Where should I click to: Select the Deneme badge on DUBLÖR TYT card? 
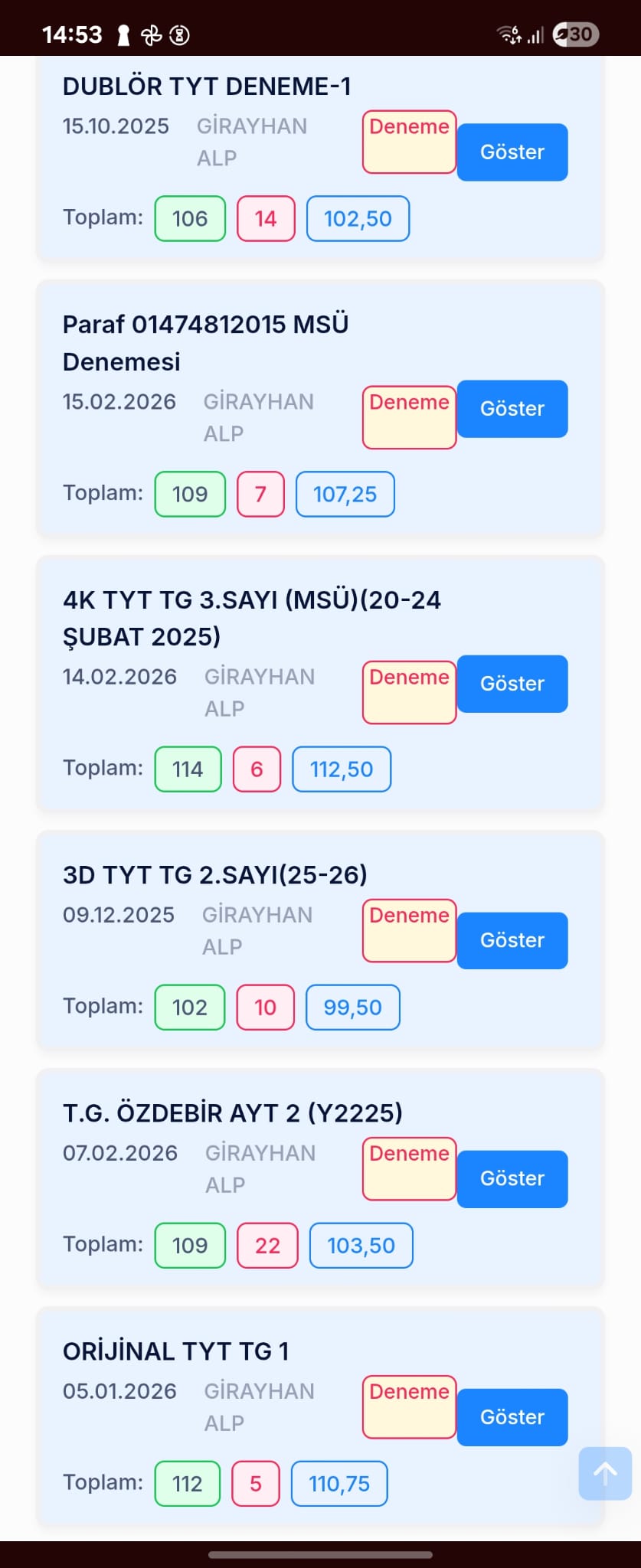(408, 142)
